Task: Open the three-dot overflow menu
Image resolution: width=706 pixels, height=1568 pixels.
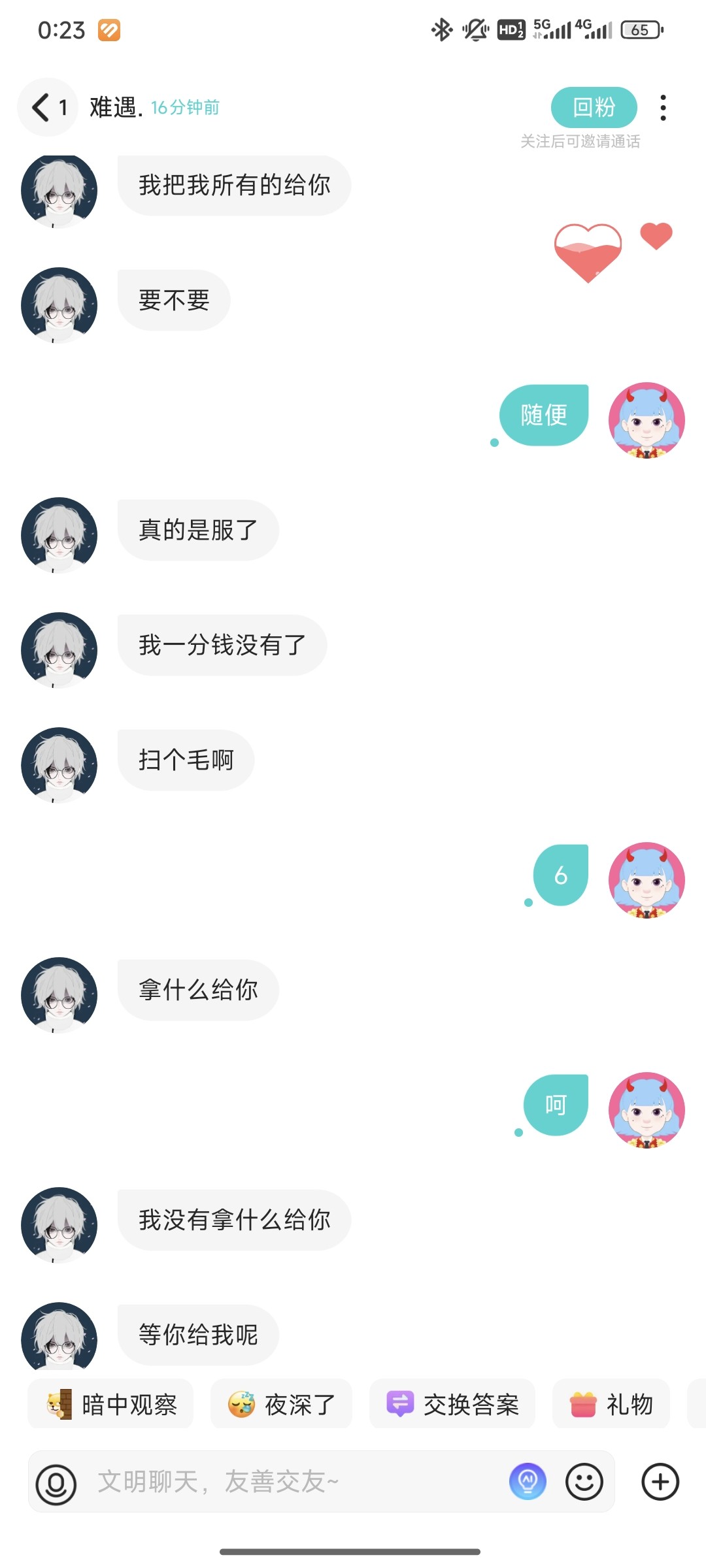Action: (x=663, y=108)
